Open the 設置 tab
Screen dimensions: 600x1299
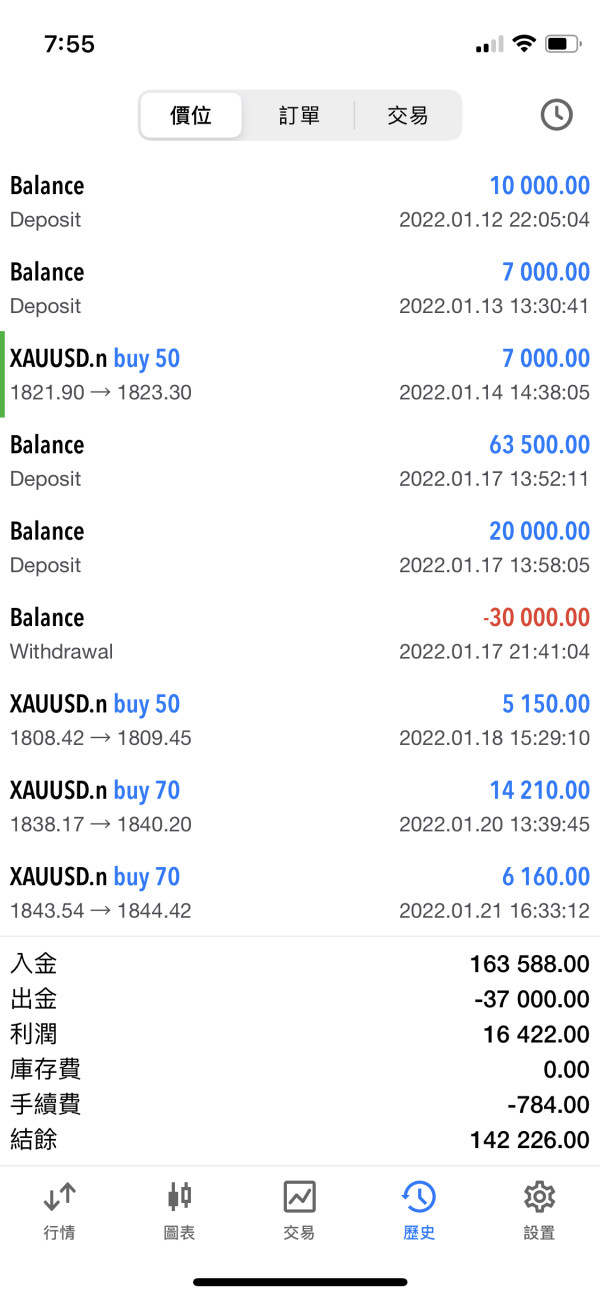[x=539, y=1210]
